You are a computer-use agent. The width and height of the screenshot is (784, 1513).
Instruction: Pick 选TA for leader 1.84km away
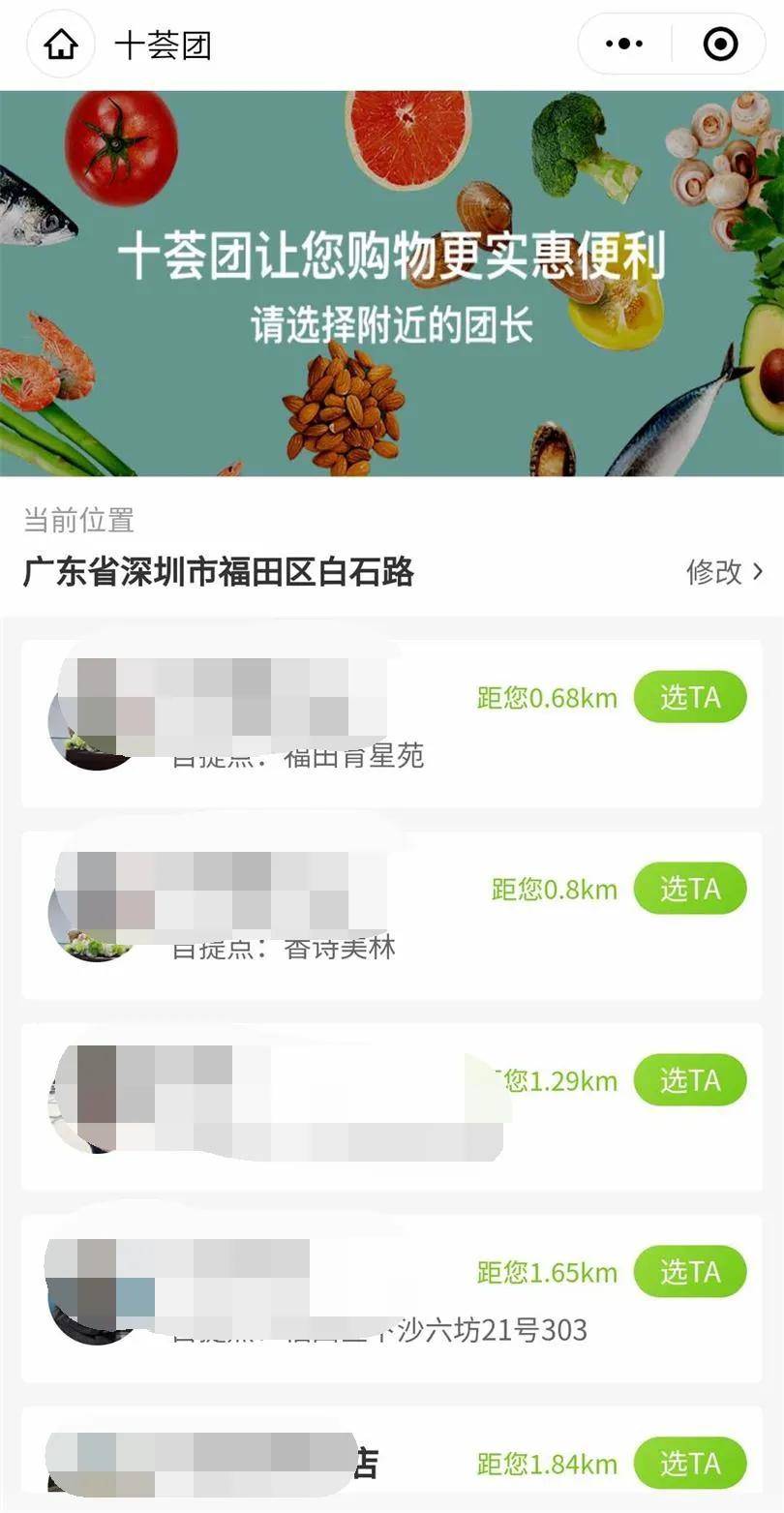tap(690, 1464)
